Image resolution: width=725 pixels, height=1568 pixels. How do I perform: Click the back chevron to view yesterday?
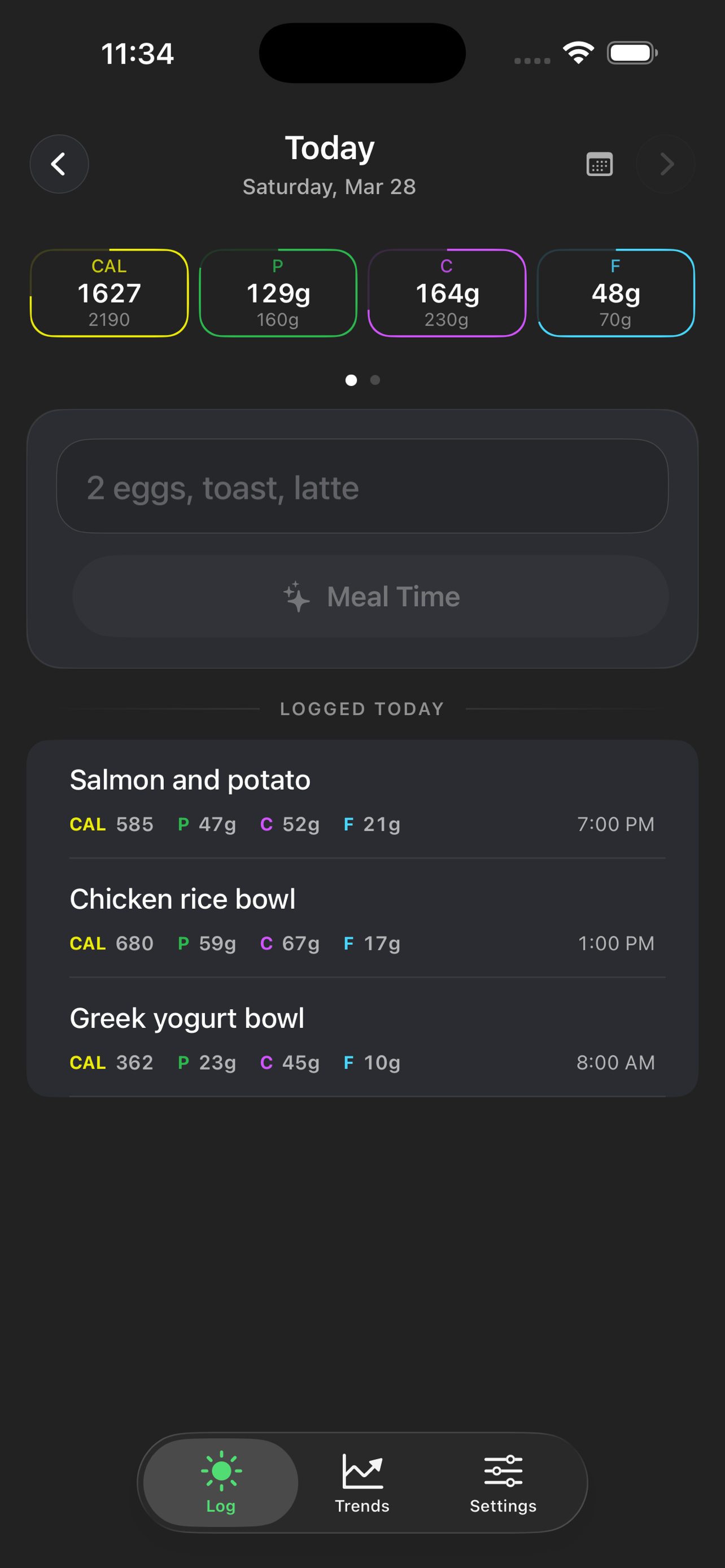pyautogui.click(x=59, y=164)
